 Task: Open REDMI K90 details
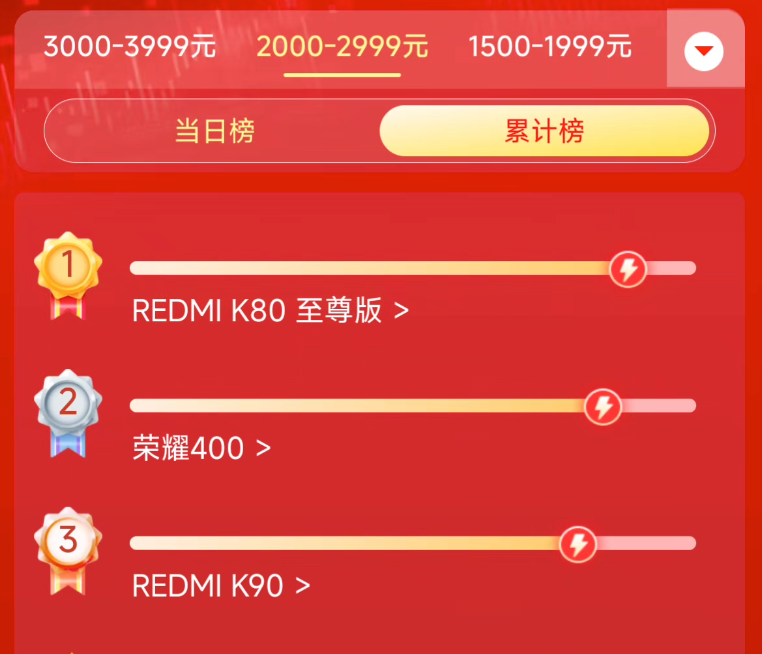coord(221,585)
